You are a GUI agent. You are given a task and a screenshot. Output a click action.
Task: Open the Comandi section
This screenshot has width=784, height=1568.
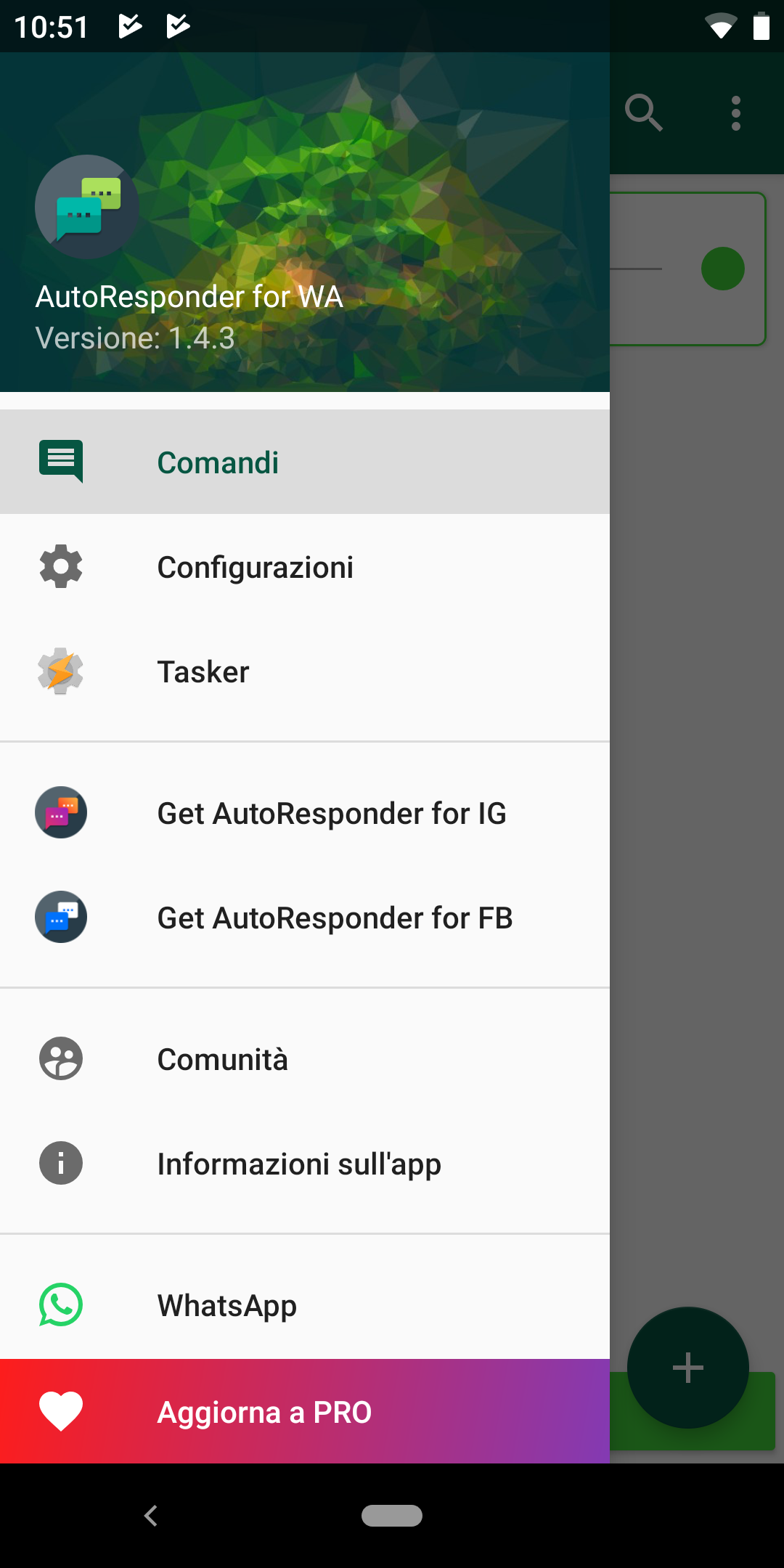coord(305,462)
